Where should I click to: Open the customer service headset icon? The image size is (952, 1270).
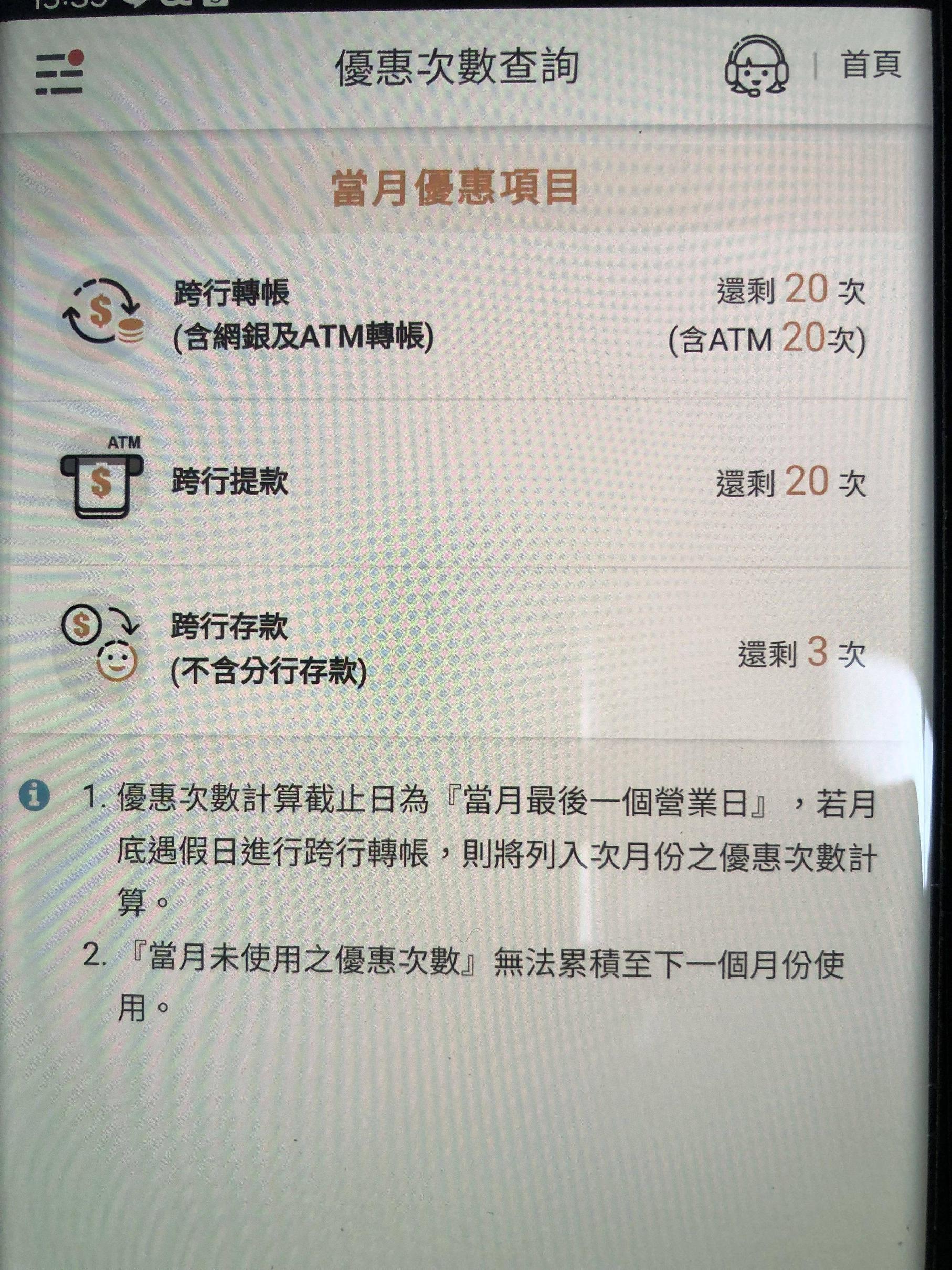pos(756,68)
